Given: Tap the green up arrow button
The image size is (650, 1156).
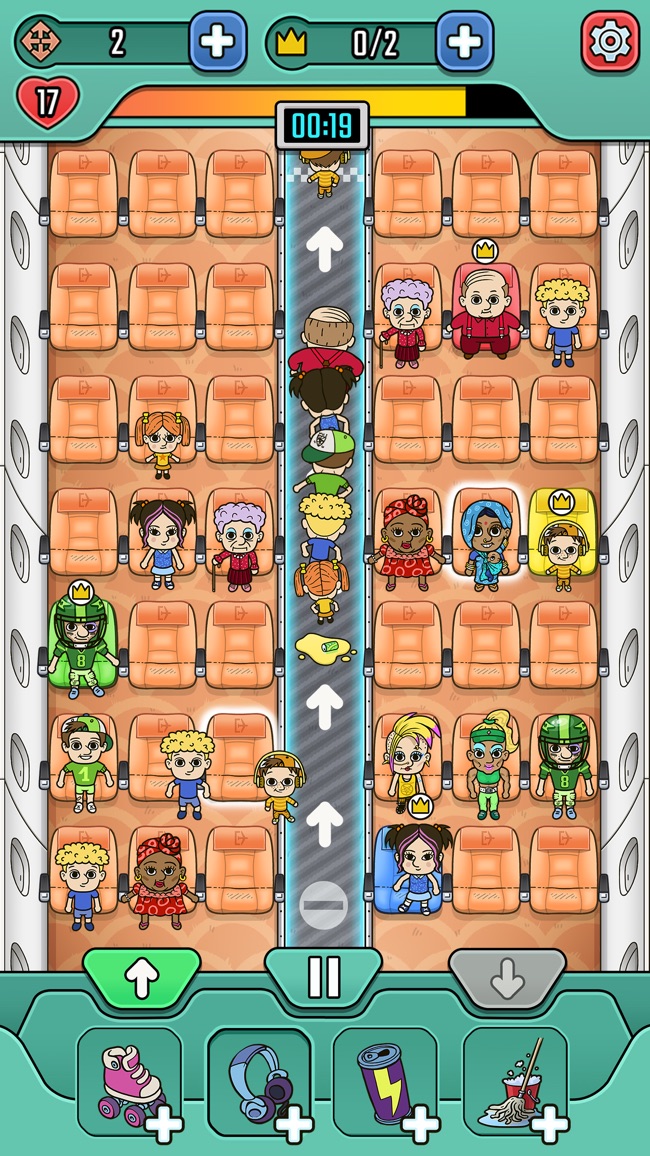Looking at the screenshot, I should pyautogui.click(x=141, y=978).
